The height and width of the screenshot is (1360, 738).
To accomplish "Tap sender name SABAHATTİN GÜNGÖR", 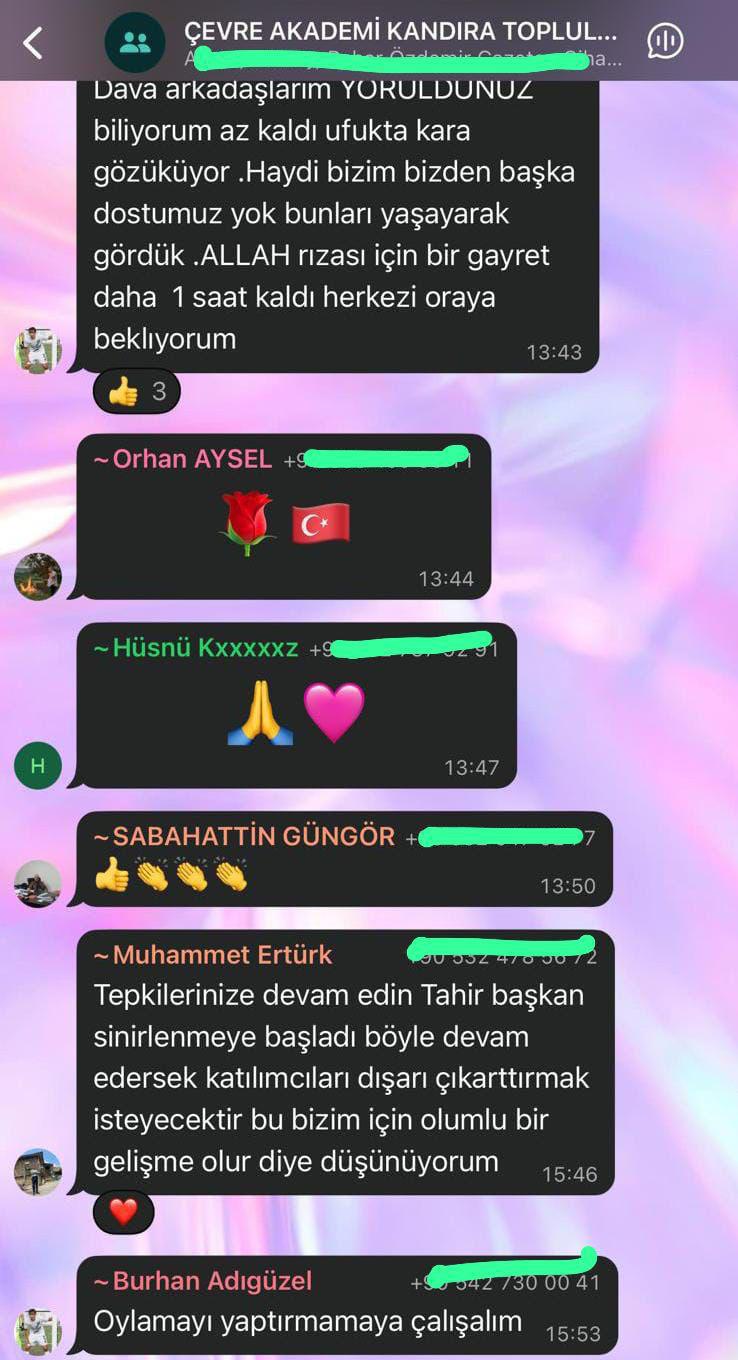I will pyautogui.click(x=252, y=837).
